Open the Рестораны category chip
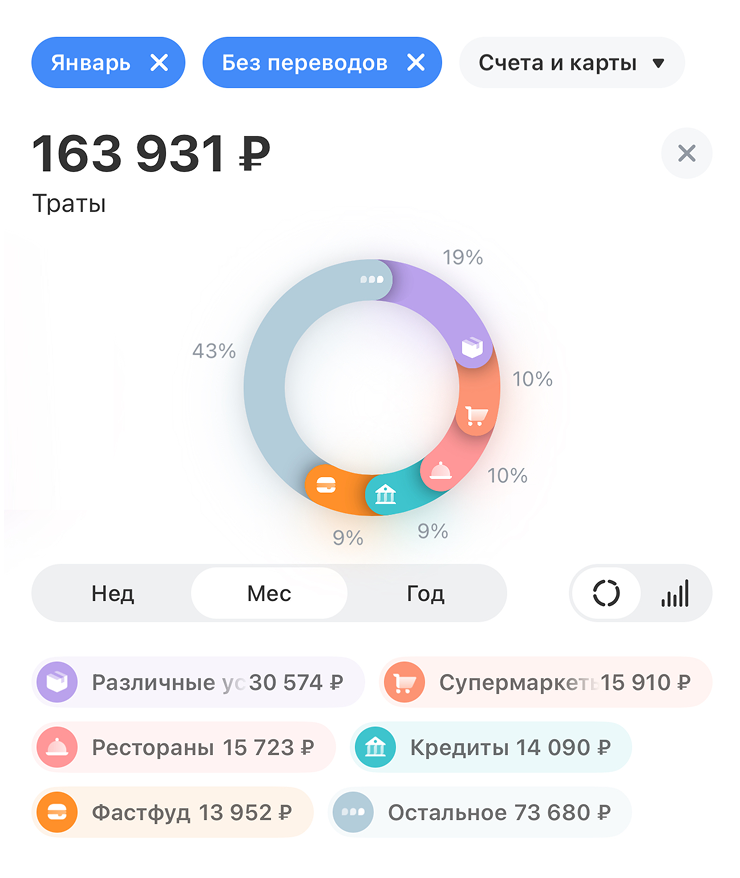Screen dimensions: 740x878 click(183, 748)
